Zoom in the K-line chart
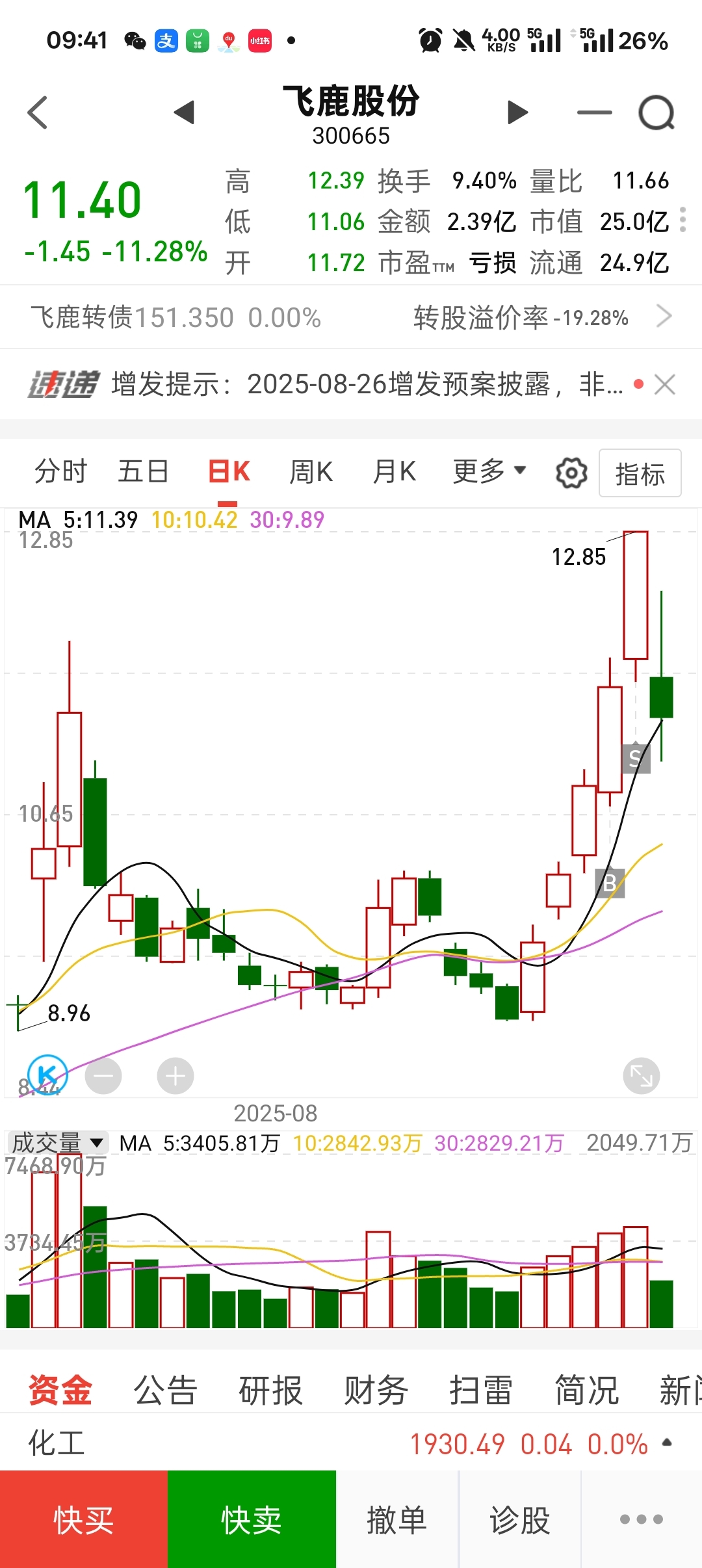The image size is (702, 1568). (175, 1076)
